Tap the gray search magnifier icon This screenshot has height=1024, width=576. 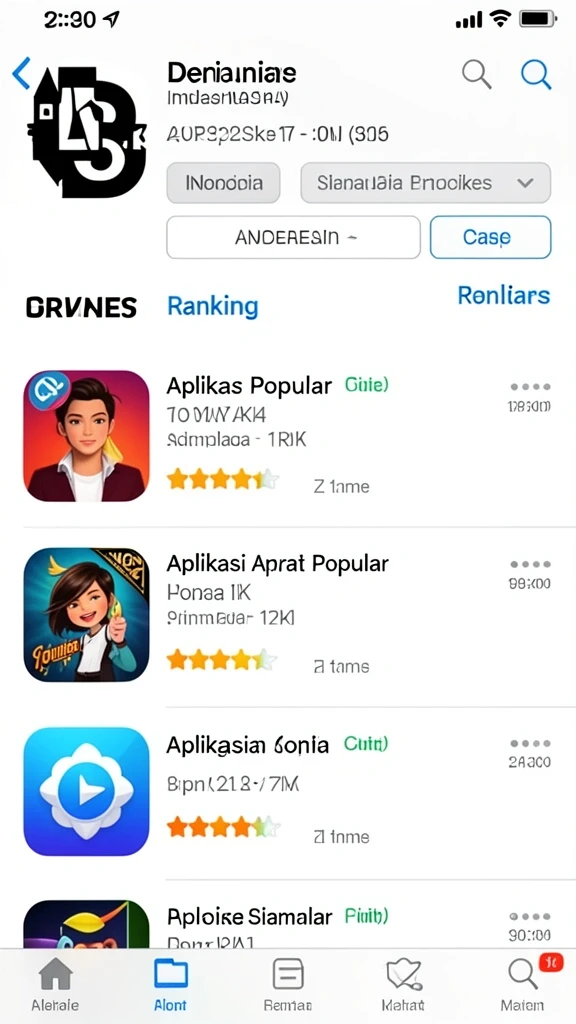(x=476, y=74)
